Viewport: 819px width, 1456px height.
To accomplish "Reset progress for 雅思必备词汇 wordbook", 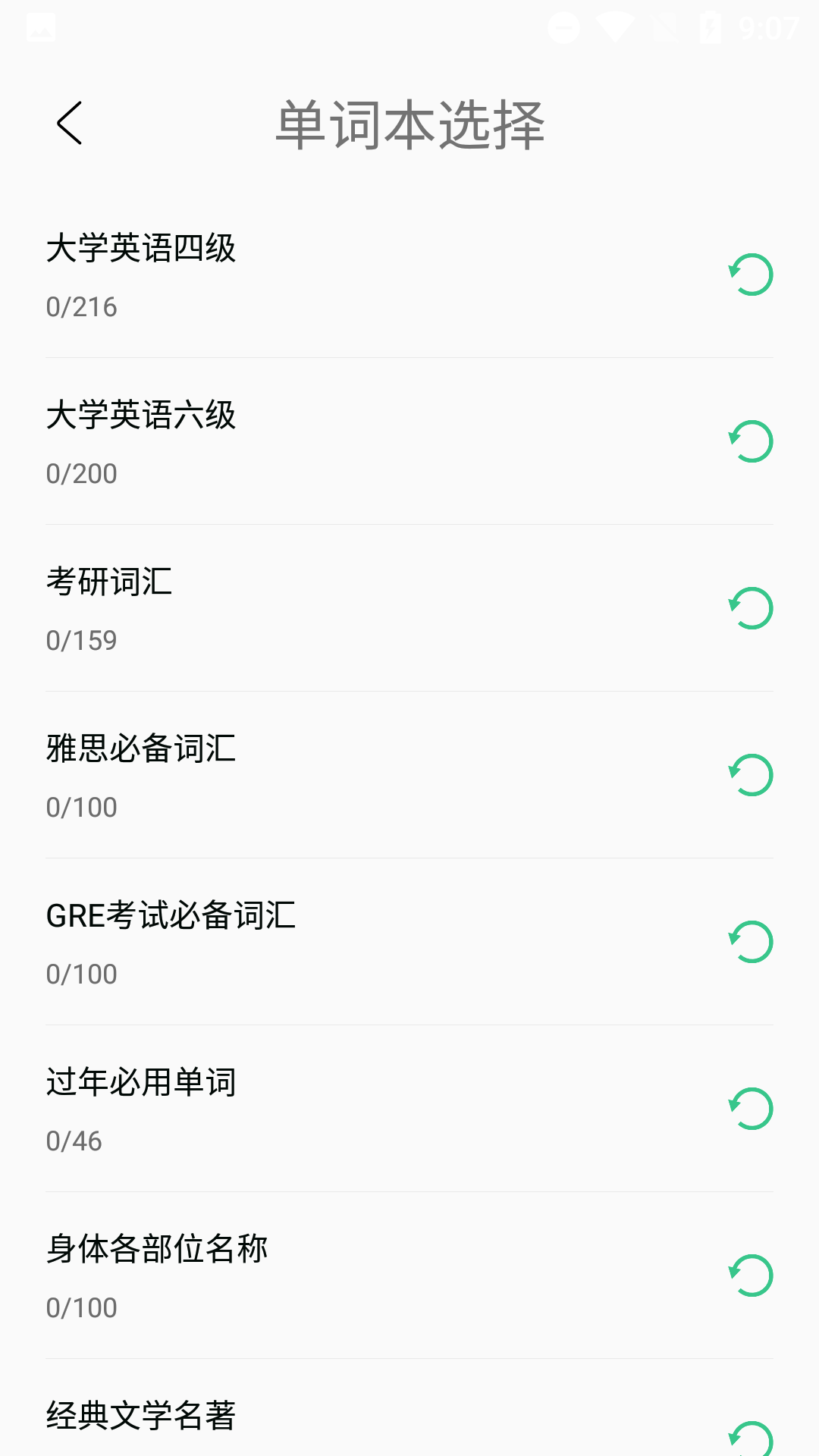I will [x=752, y=775].
